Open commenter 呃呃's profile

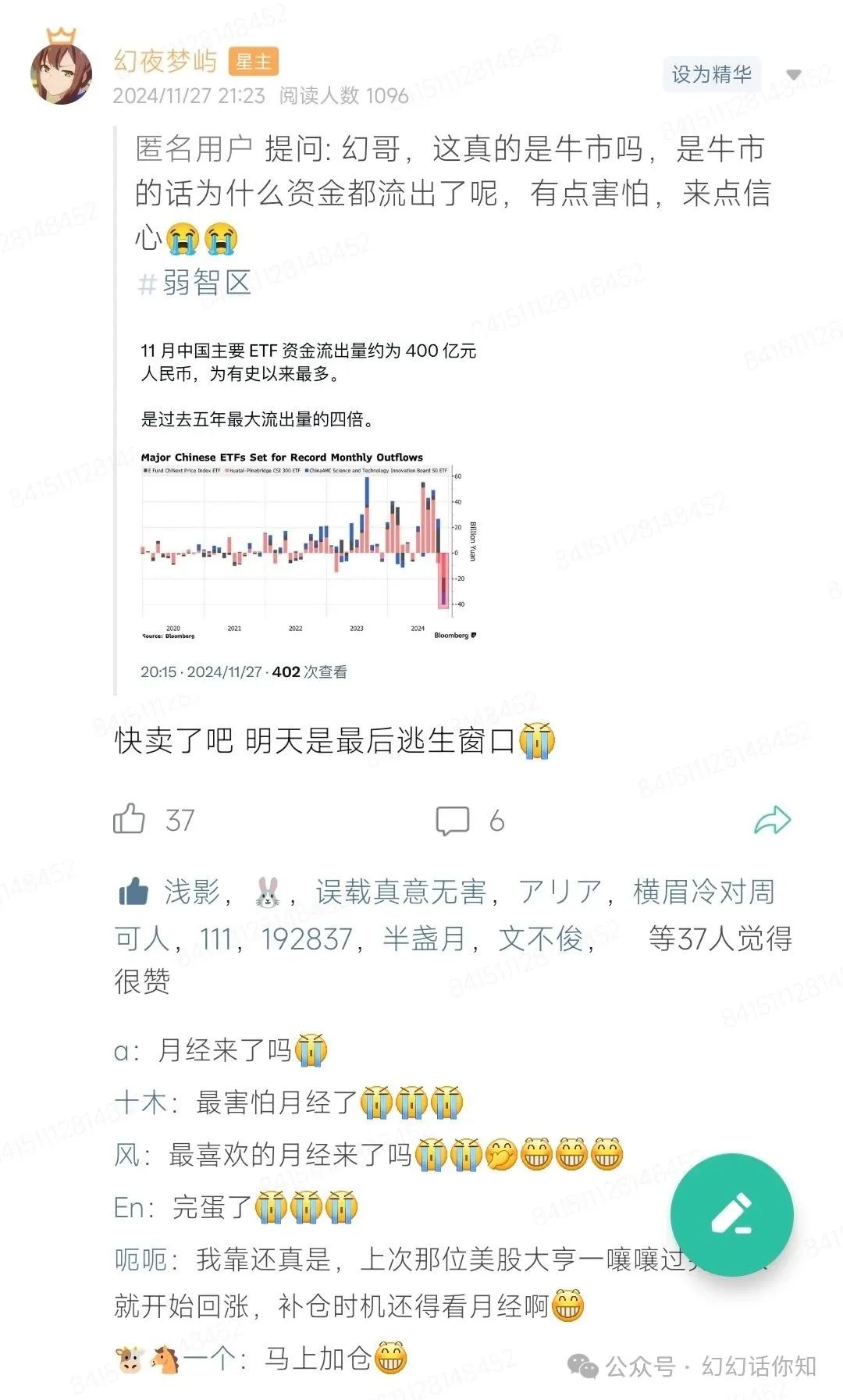[140, 1259]
